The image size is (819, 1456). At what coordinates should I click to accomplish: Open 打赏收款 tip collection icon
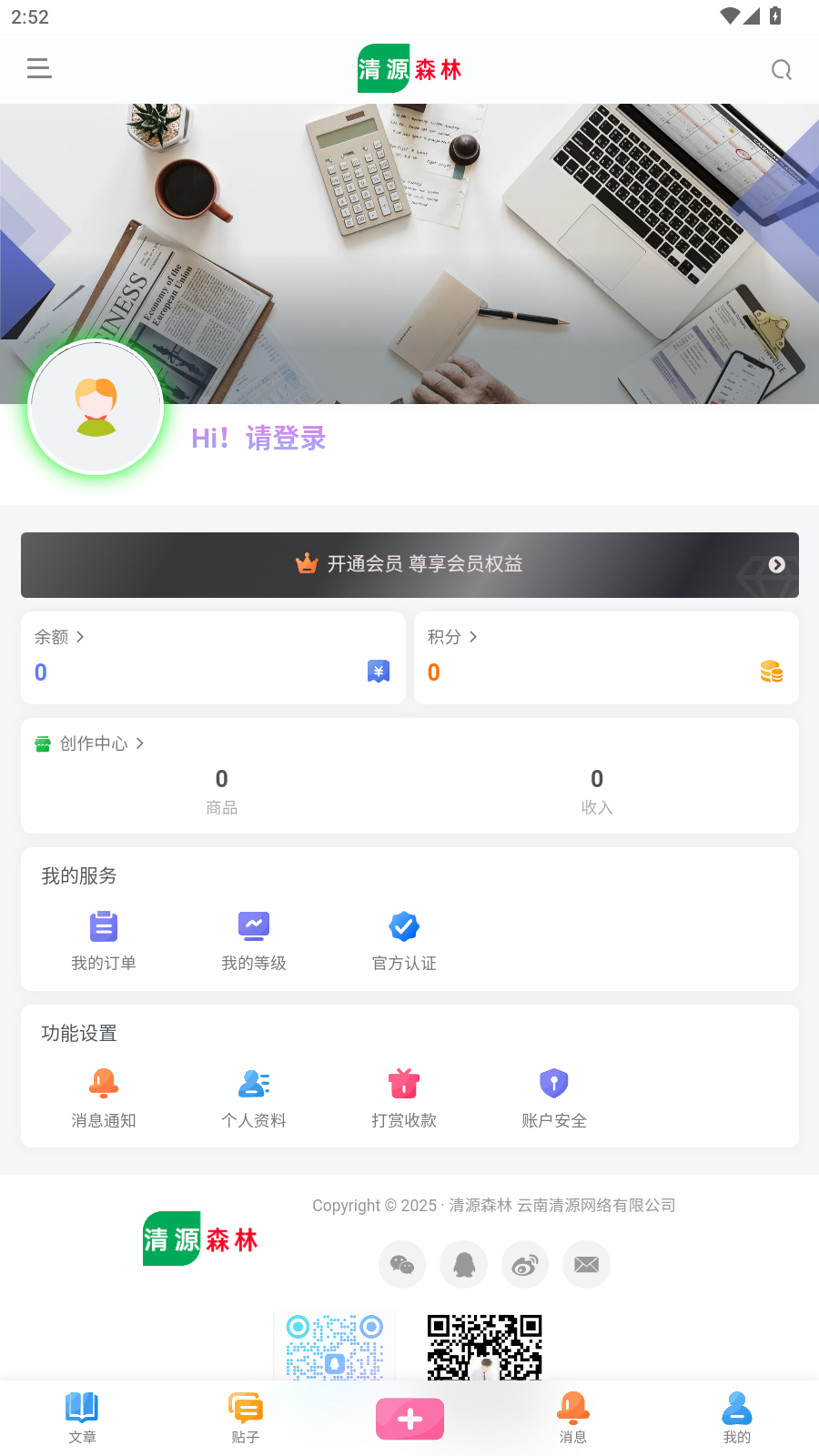pyautogui.click(x=403, y=1083)
